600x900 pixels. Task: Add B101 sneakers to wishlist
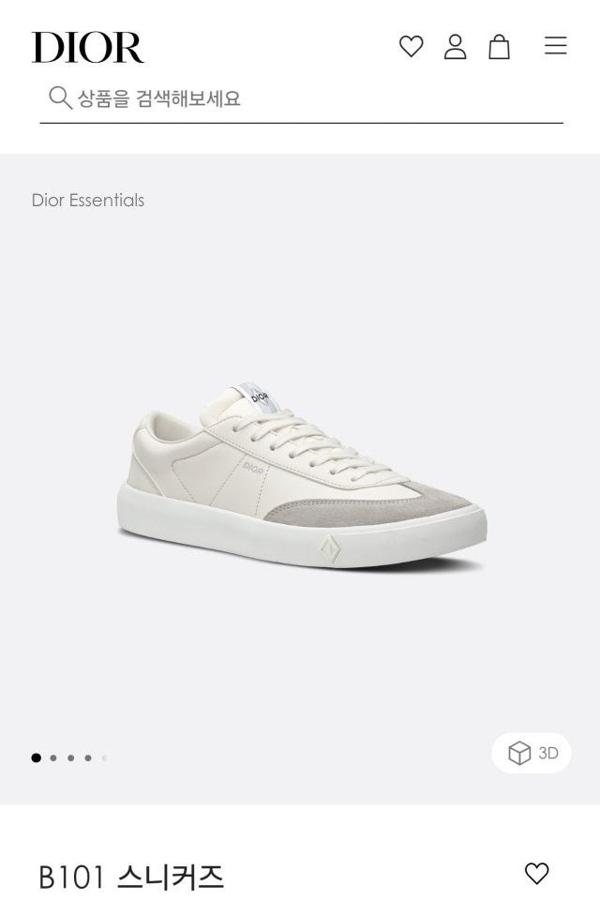537,873
